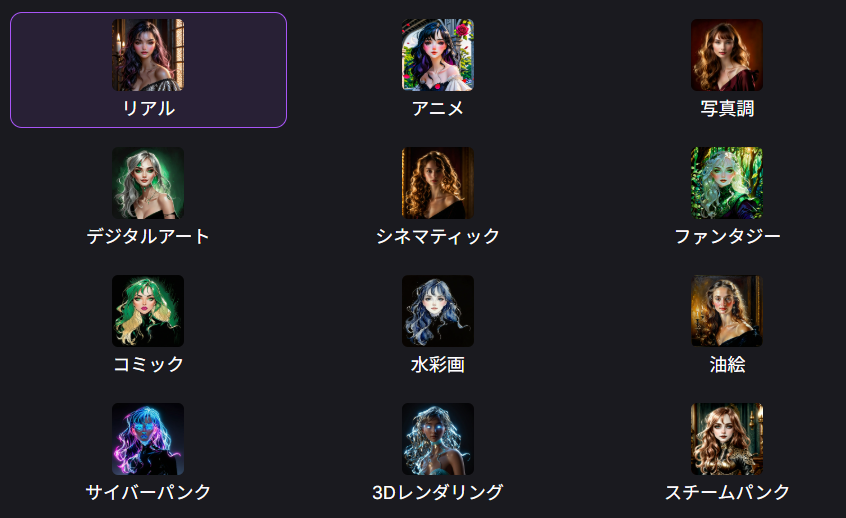
Task: Switch to 3Dレンダリング style
Action: coord(437,453)
